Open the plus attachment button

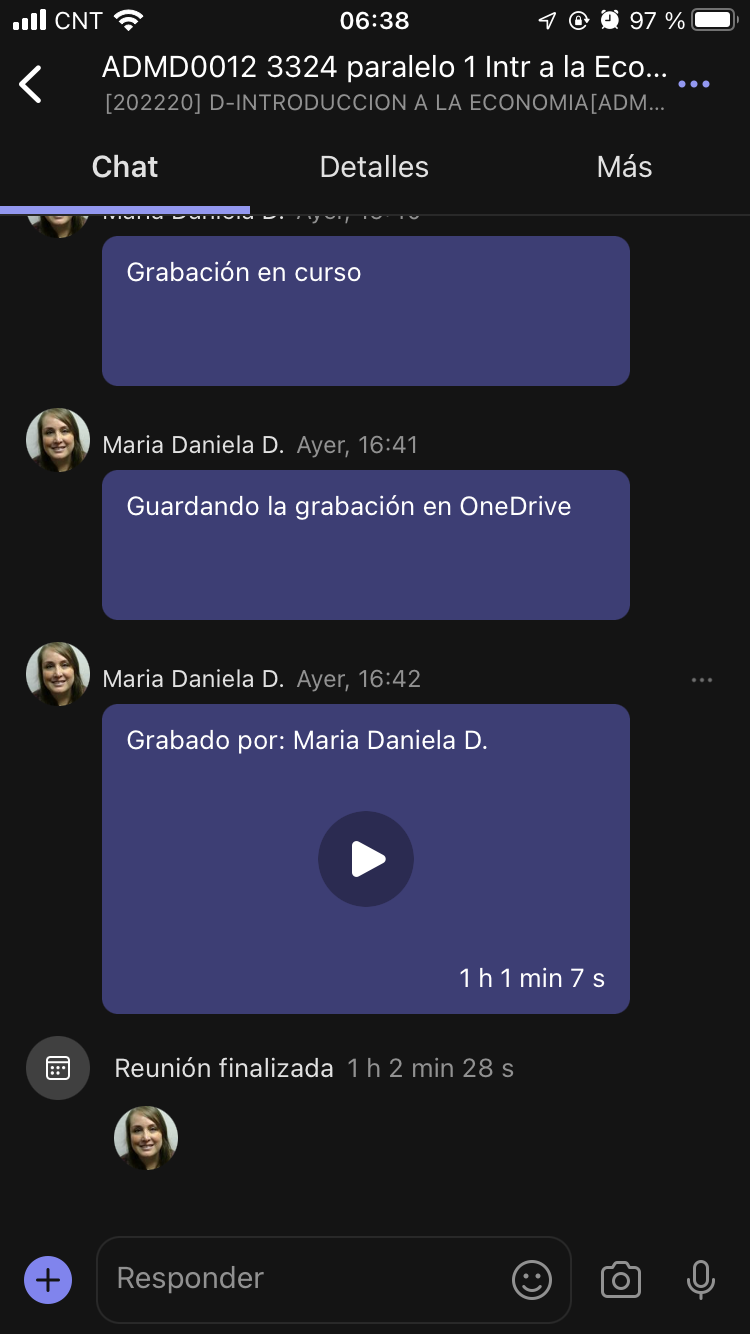pos(48,1279)
